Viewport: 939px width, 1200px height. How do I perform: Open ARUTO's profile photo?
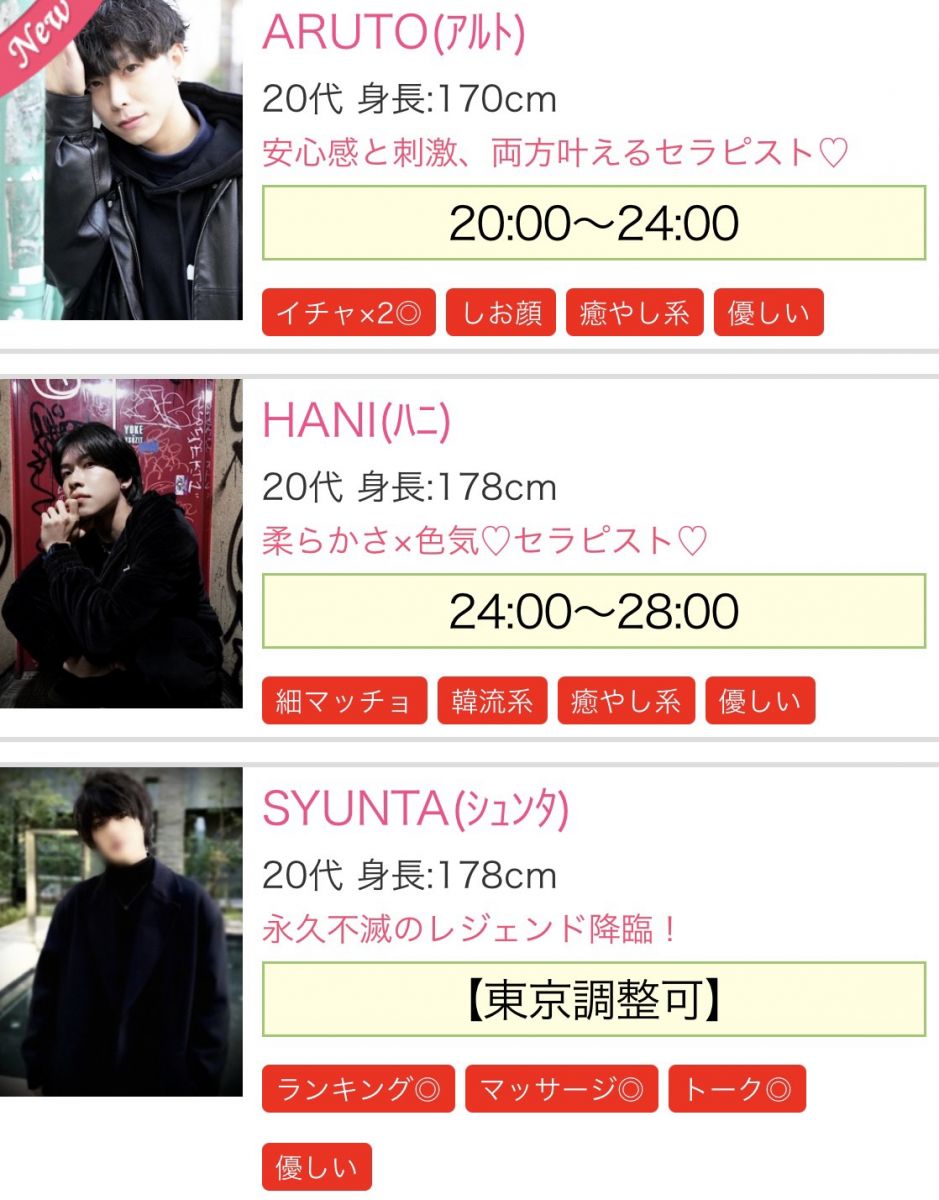tap(120, 160)
